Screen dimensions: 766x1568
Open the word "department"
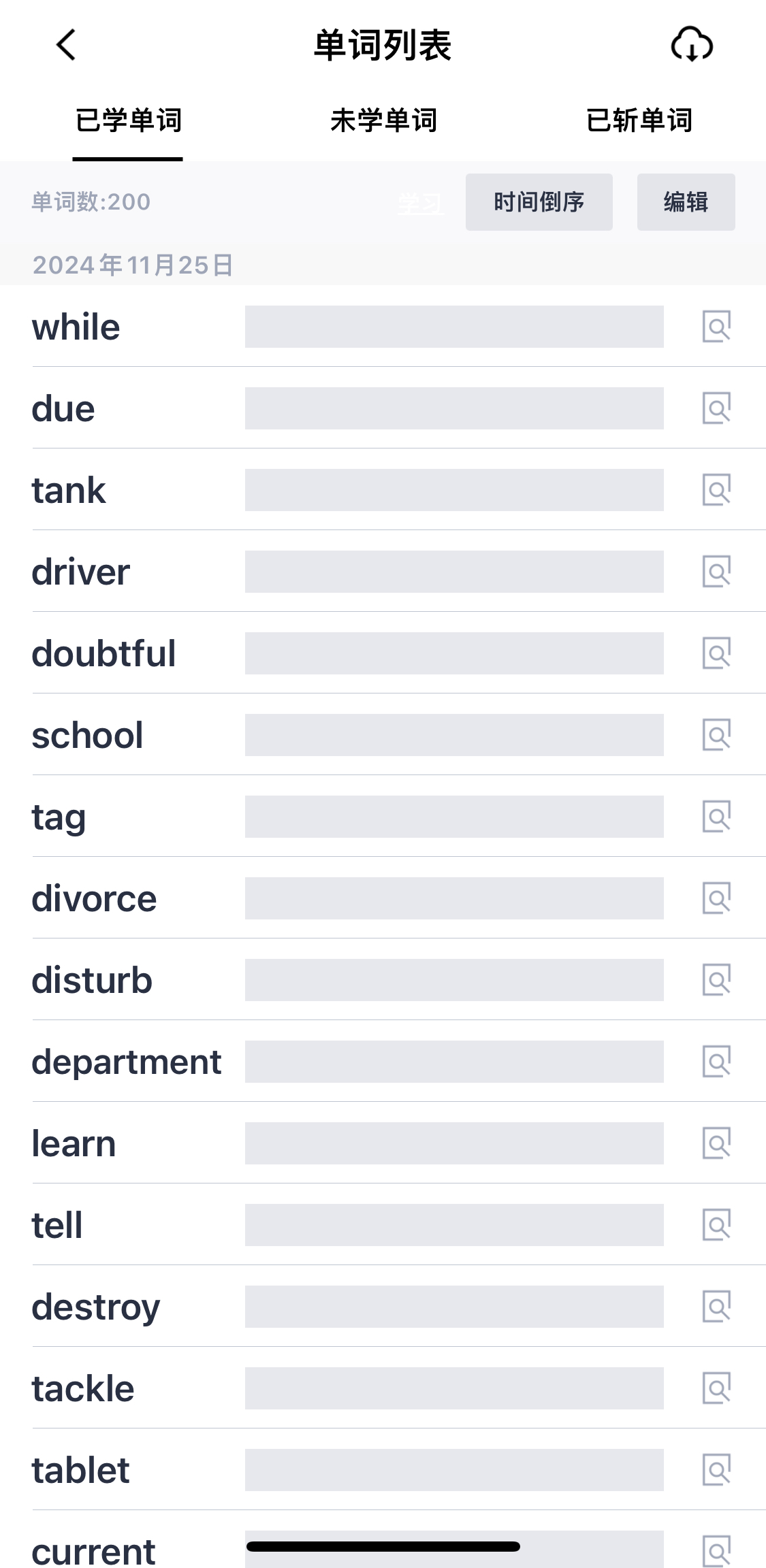pyautogui.click(x=127, y=1063)
